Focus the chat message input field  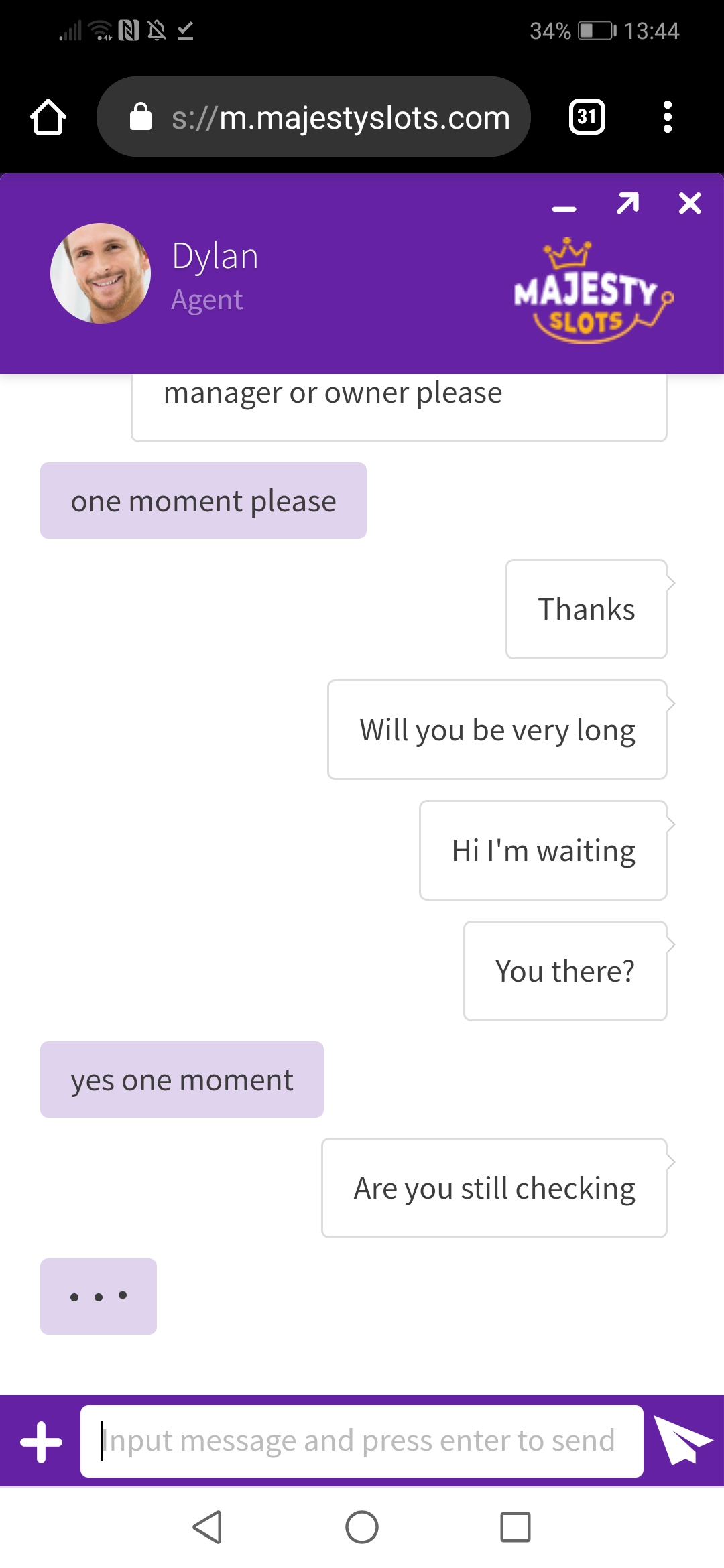point(362,1441)
